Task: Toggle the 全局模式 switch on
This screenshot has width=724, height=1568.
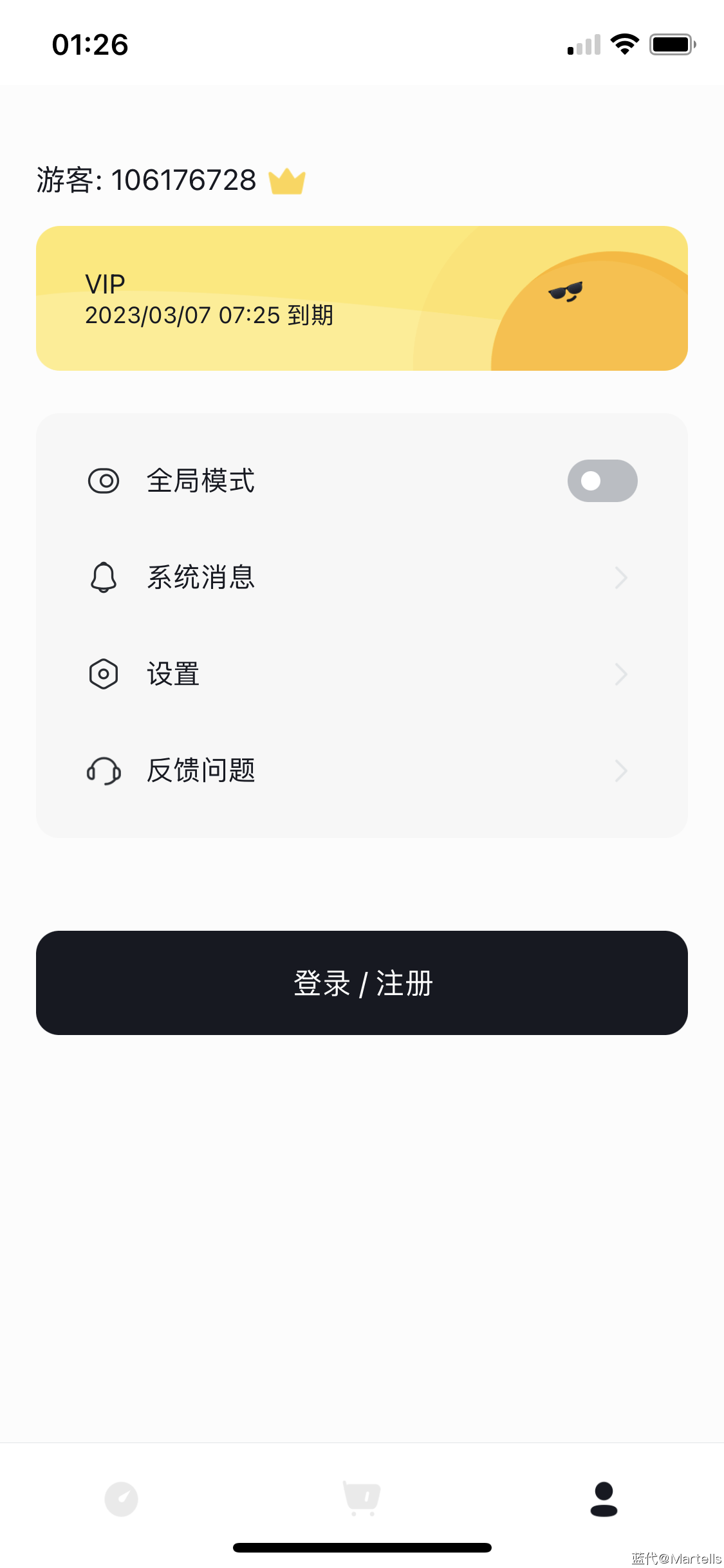Action: coord(602,481)
